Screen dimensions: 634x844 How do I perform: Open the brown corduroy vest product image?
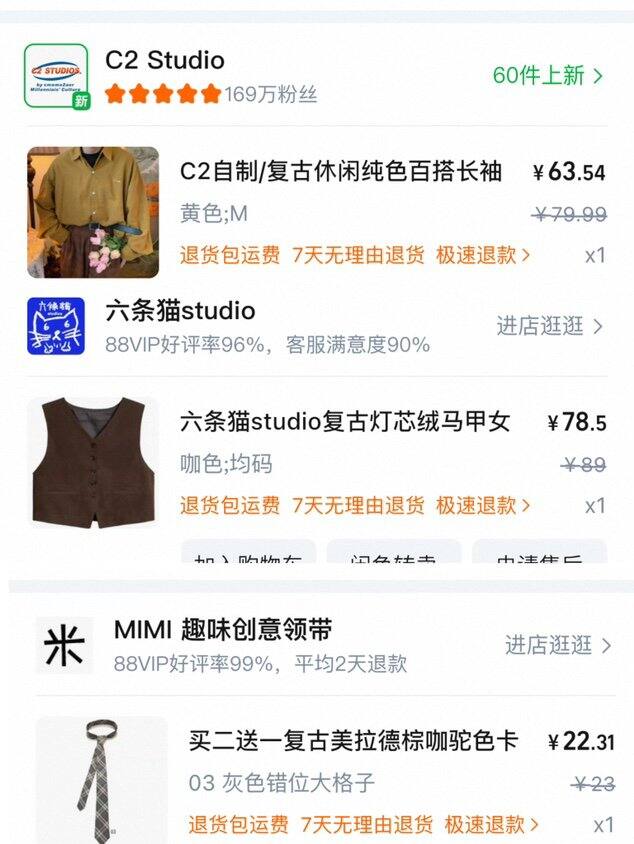(92, 462)
